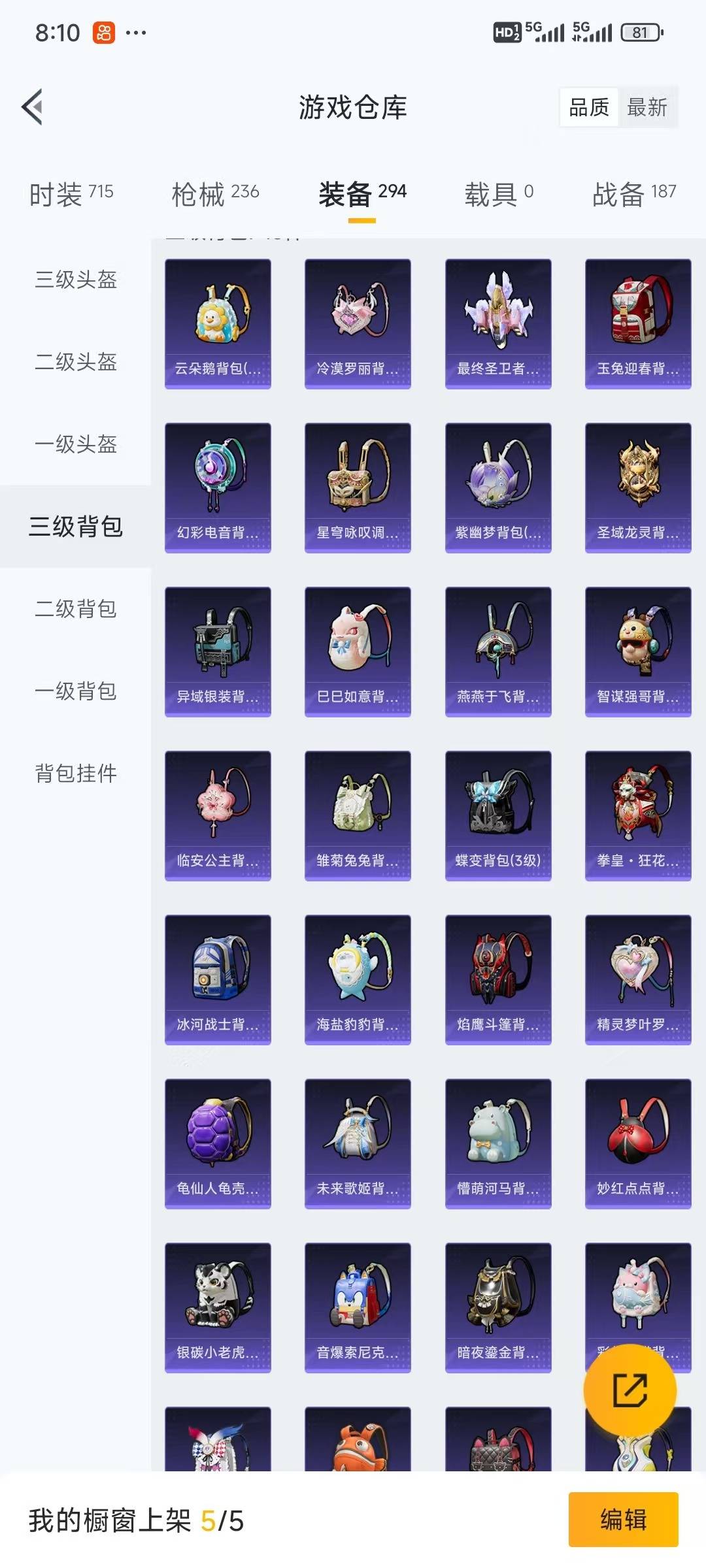Select 三级头盔 in the sidebar
The width and height of the screenshot is (706, 1568).
pos(76,280)
